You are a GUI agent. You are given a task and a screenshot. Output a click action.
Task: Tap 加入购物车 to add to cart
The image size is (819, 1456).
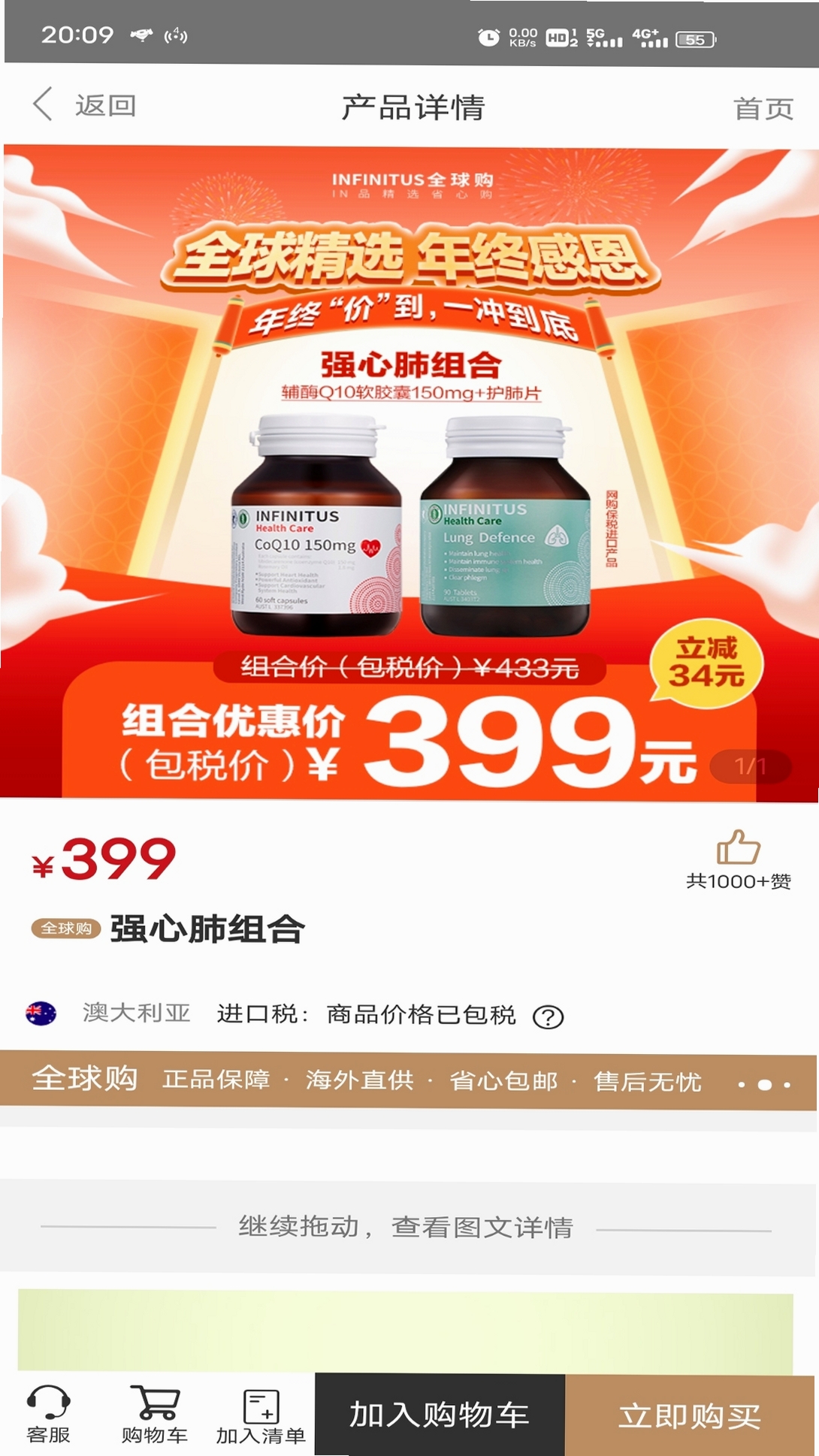[440, 1415]
